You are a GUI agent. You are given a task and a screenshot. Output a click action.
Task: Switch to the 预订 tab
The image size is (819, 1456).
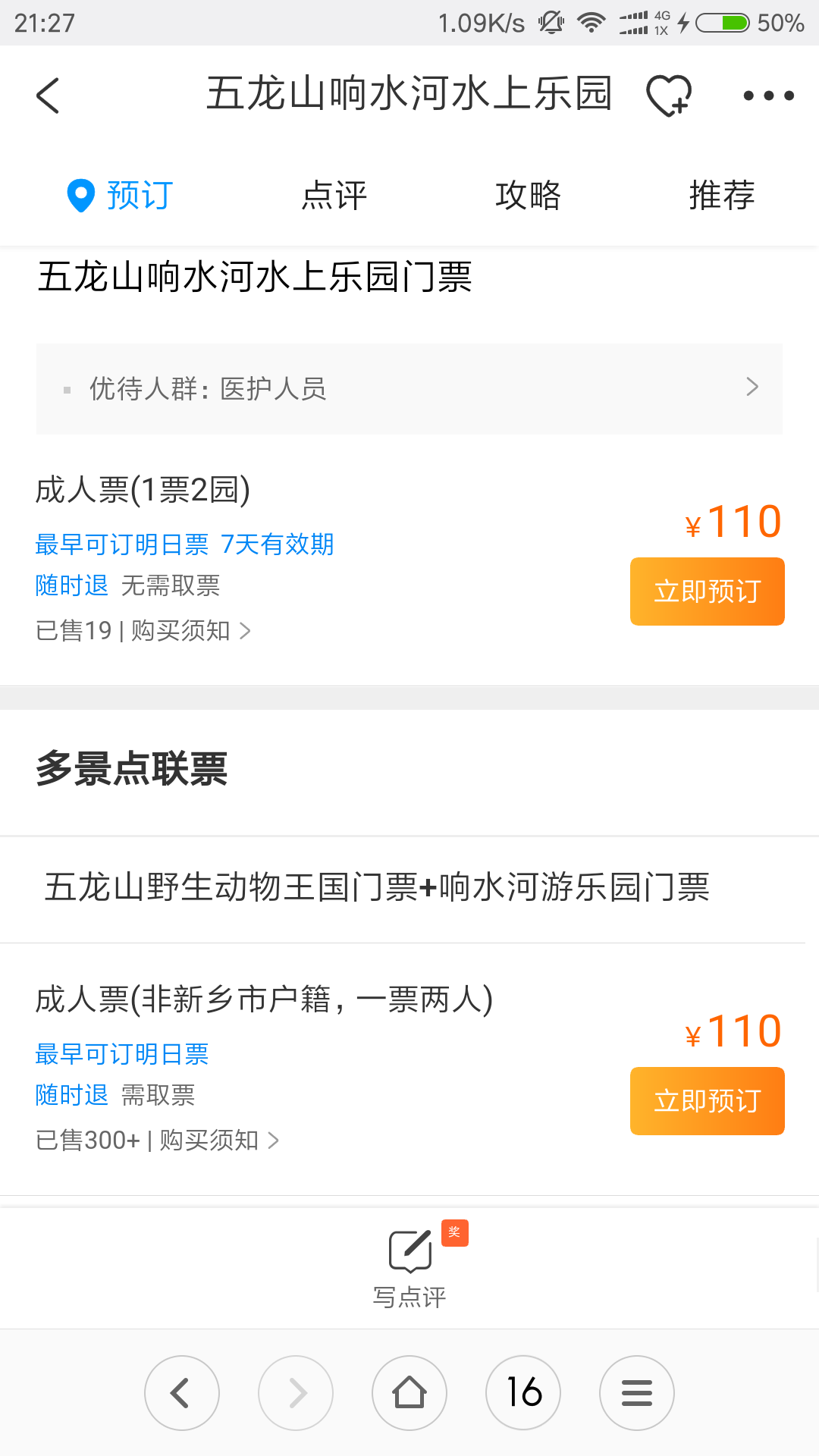pos(120,196)
